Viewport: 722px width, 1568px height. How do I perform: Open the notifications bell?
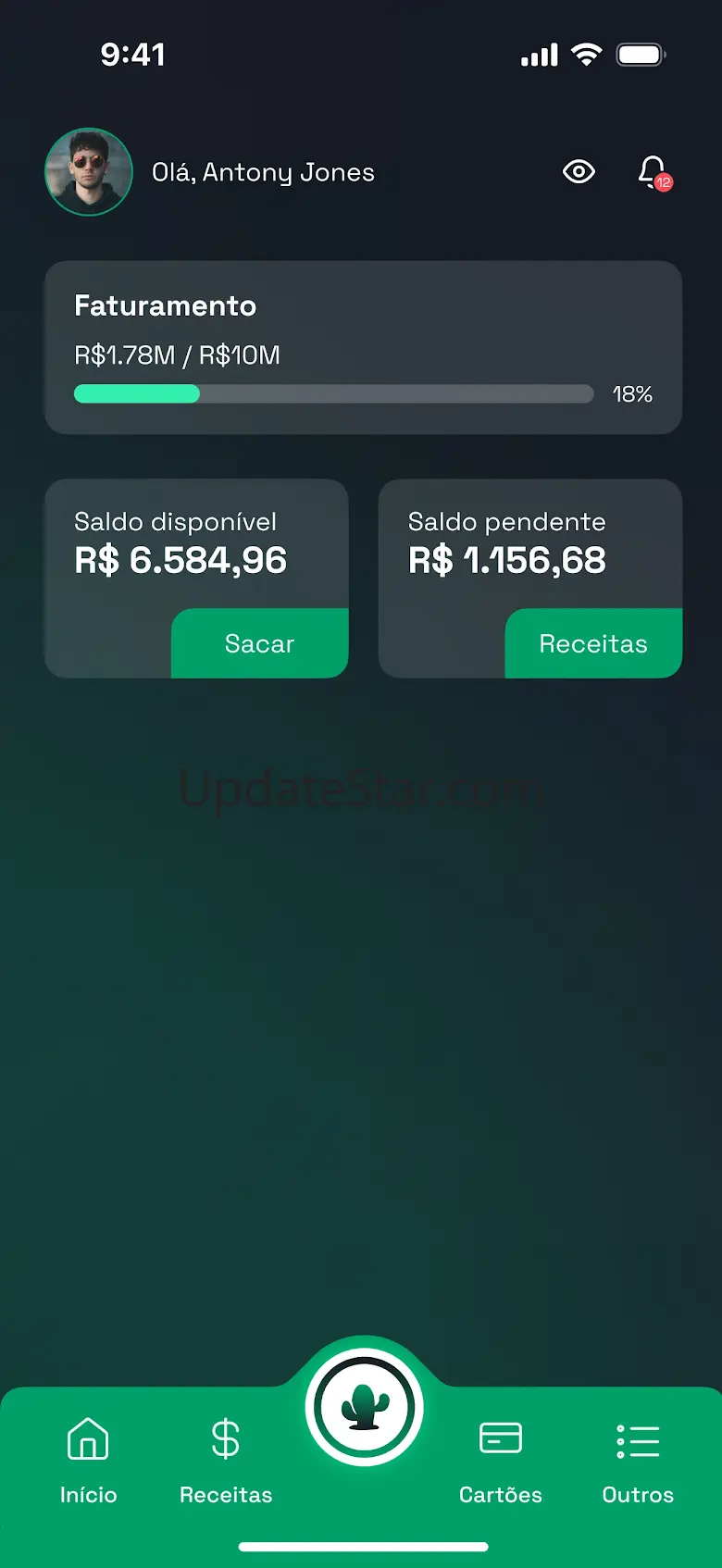click(x=653, y=171)
